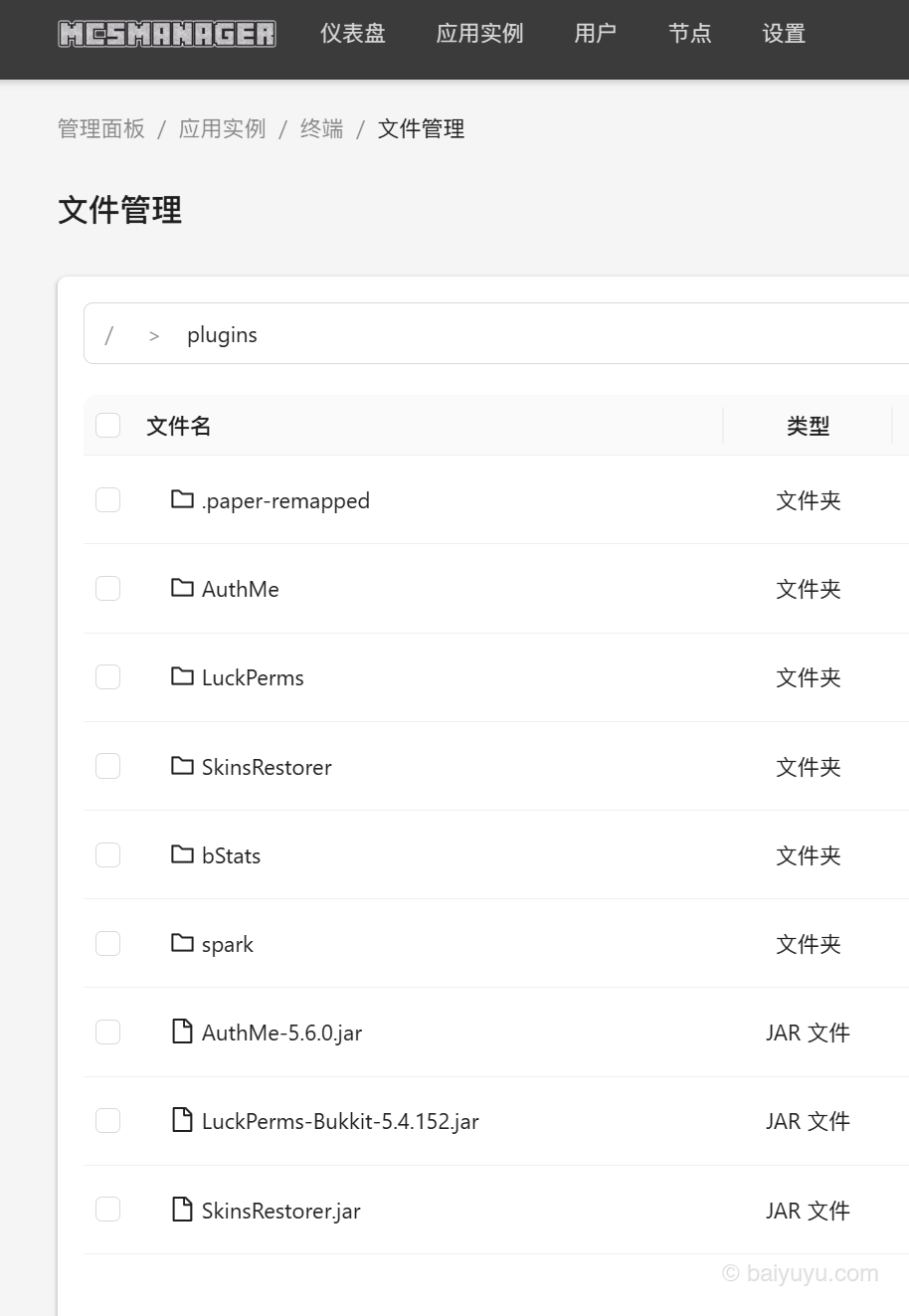Open the 设置 menu item

pyautogui.click(x=783, y=33)
